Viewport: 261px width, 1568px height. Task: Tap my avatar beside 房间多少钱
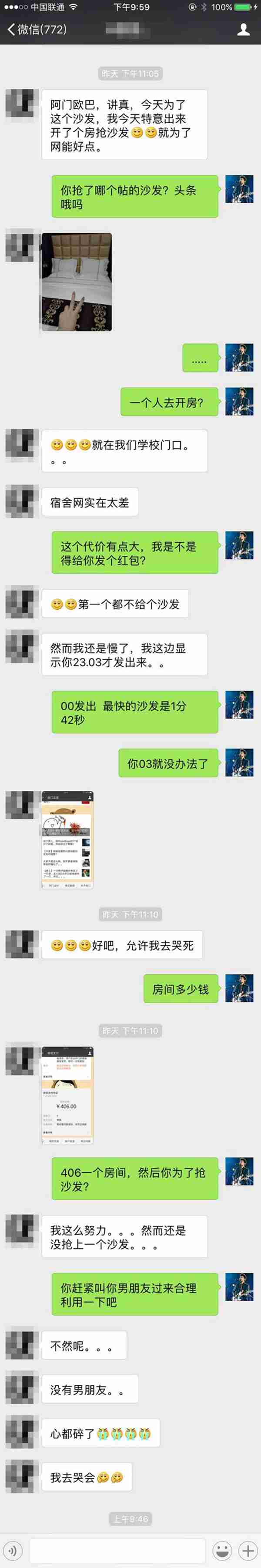[x=239, y=988]
